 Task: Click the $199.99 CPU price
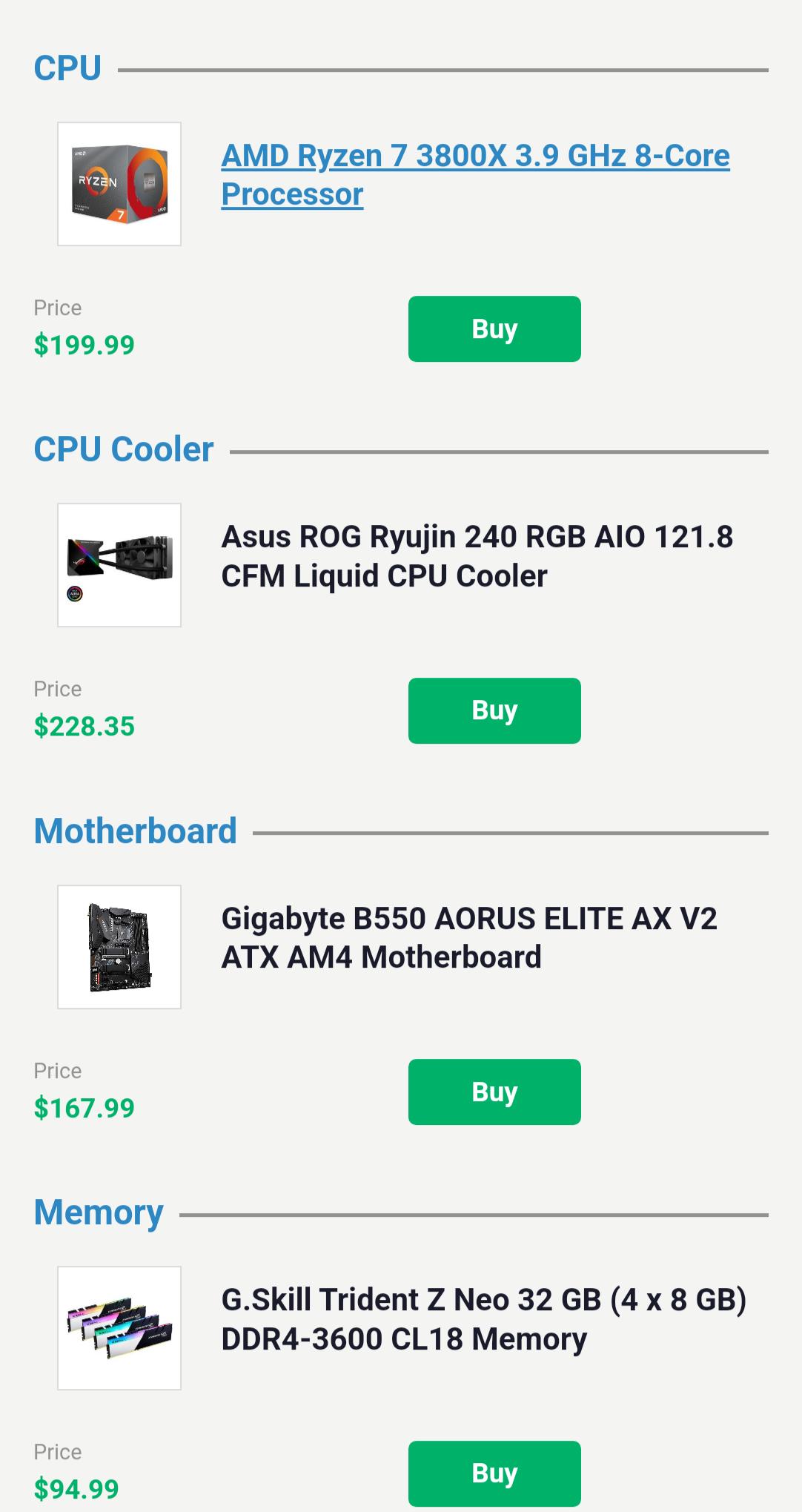pos(84,344)
